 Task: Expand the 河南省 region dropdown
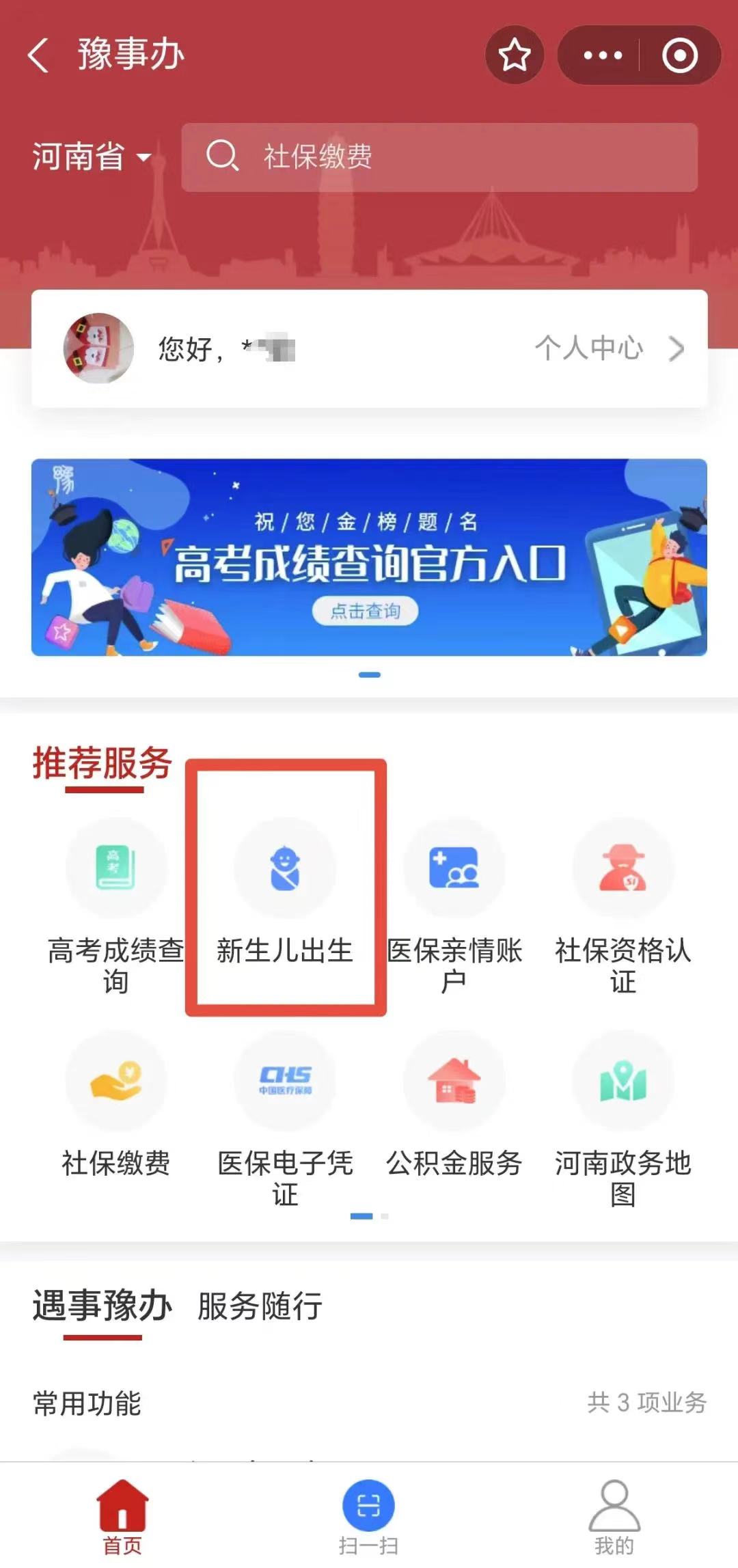(x=92, y=156)
